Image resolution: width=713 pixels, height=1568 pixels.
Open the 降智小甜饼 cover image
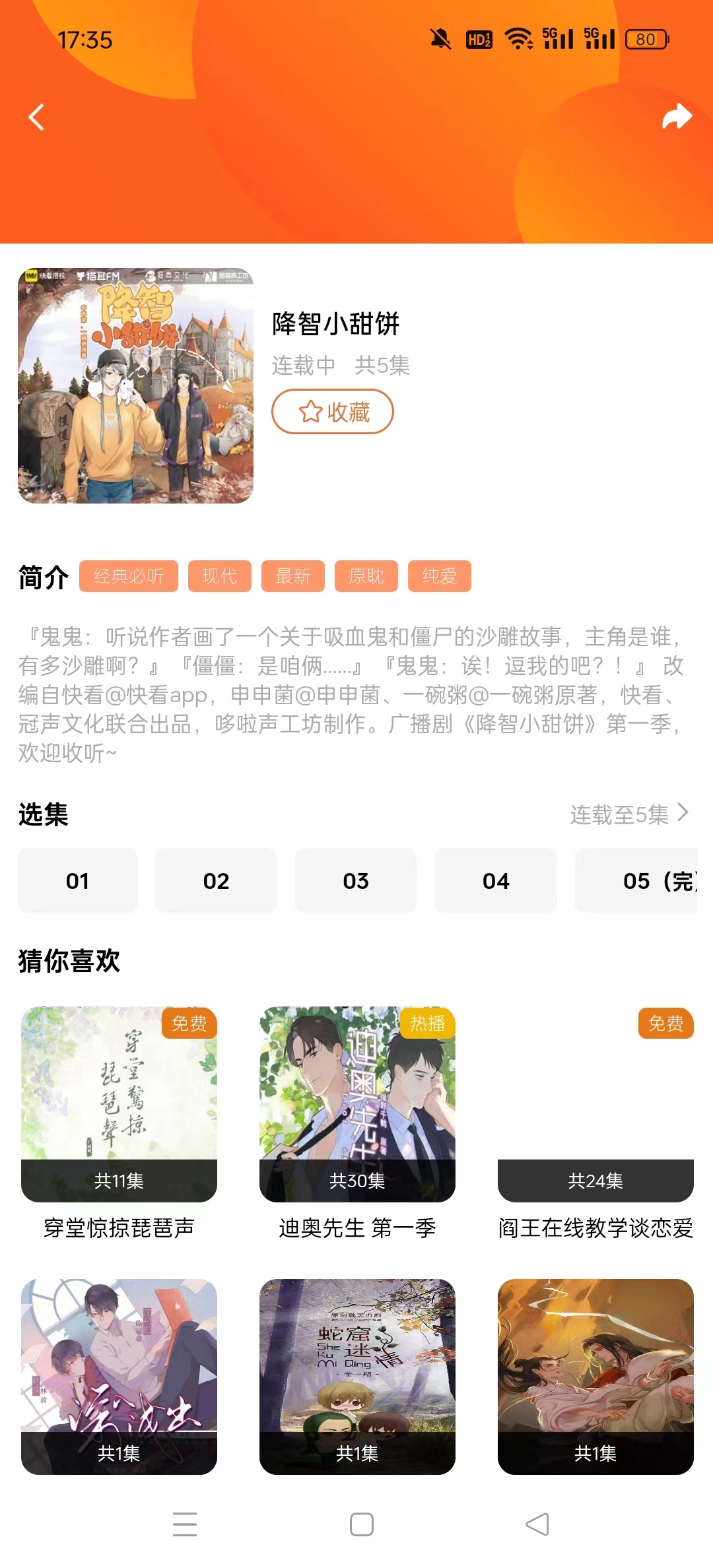tap(135, 385)
